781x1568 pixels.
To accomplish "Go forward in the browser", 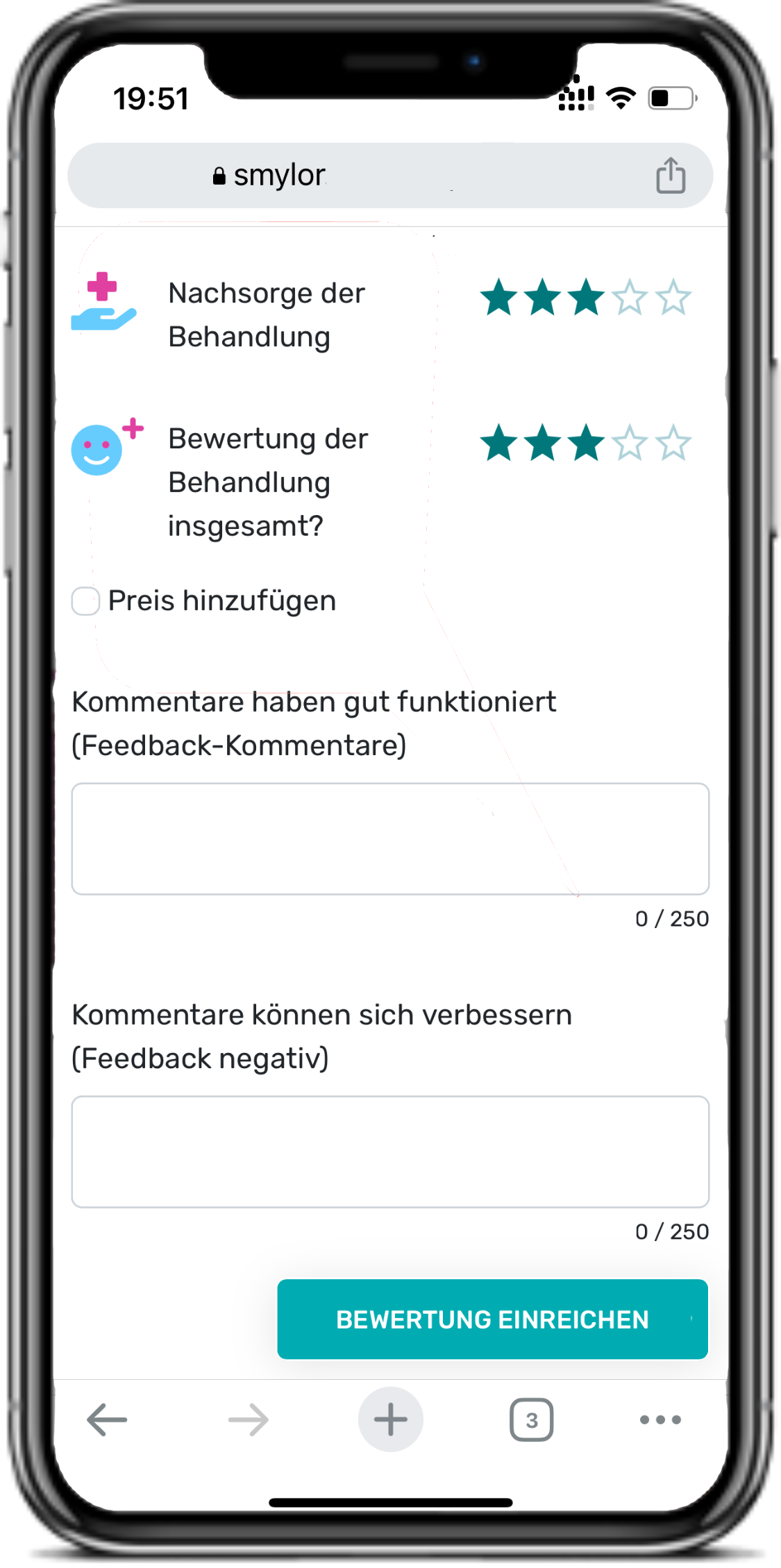I will 249,1419.
